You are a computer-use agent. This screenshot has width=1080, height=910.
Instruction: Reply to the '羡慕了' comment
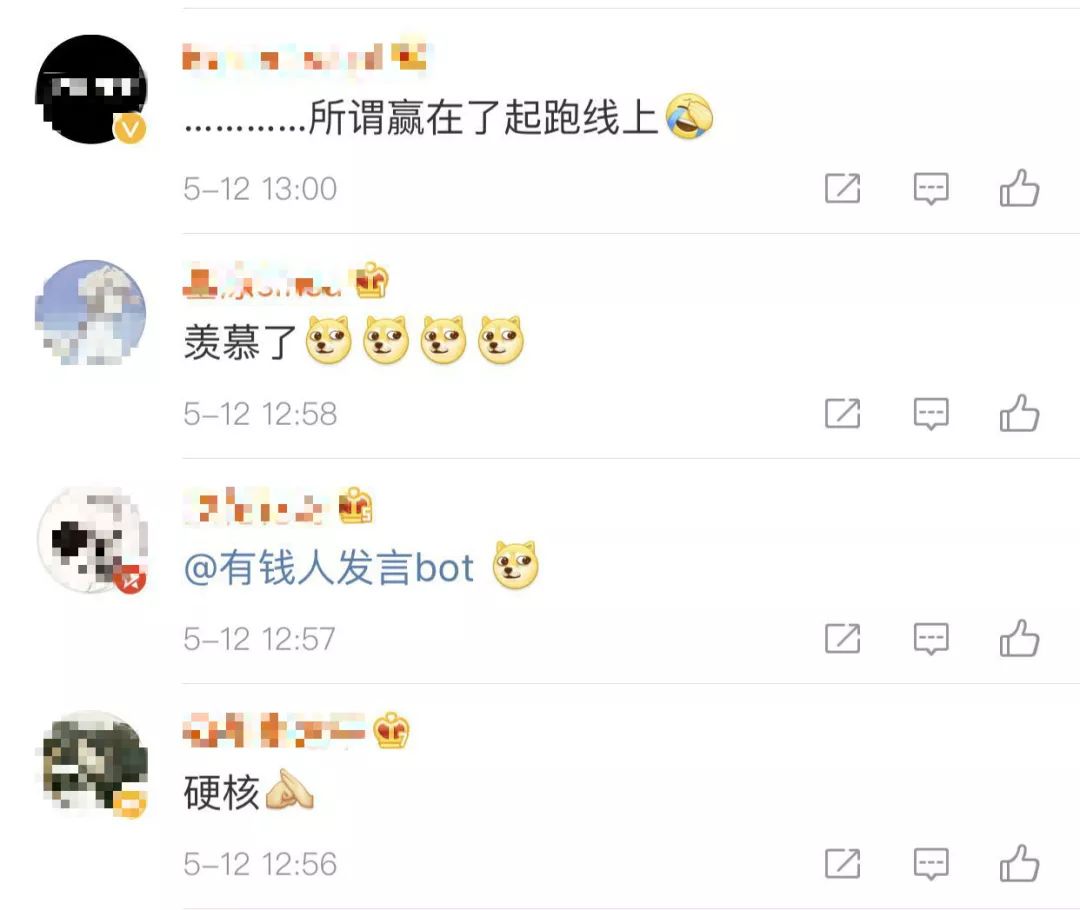click(x=931, y=413)
